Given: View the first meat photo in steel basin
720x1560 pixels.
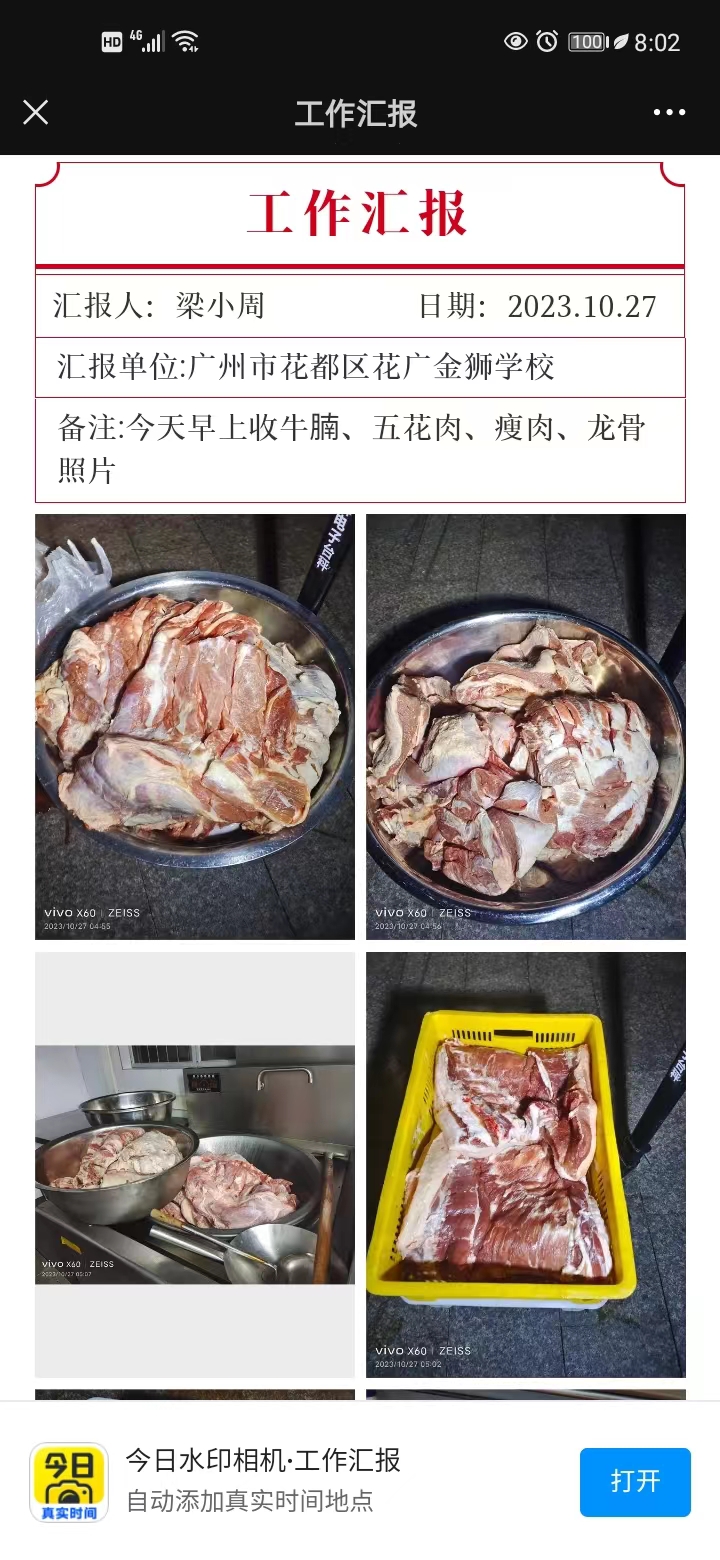Looking at the screenshot, I should click(195, 726).
